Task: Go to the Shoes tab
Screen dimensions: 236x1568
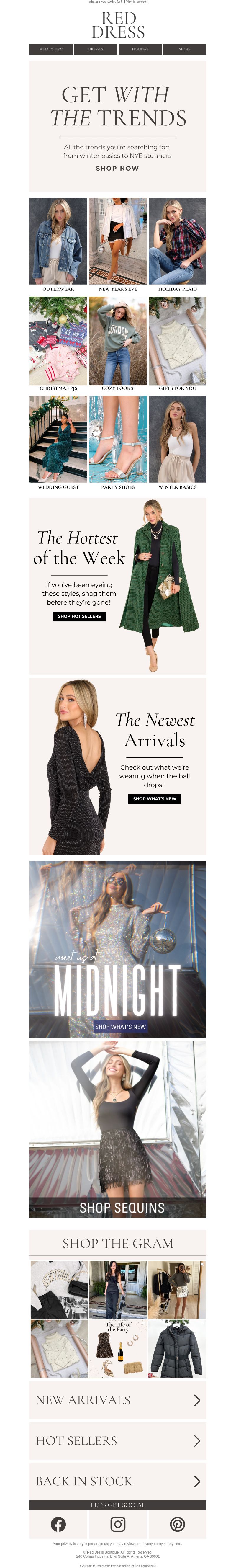Action: pos(184,49)
